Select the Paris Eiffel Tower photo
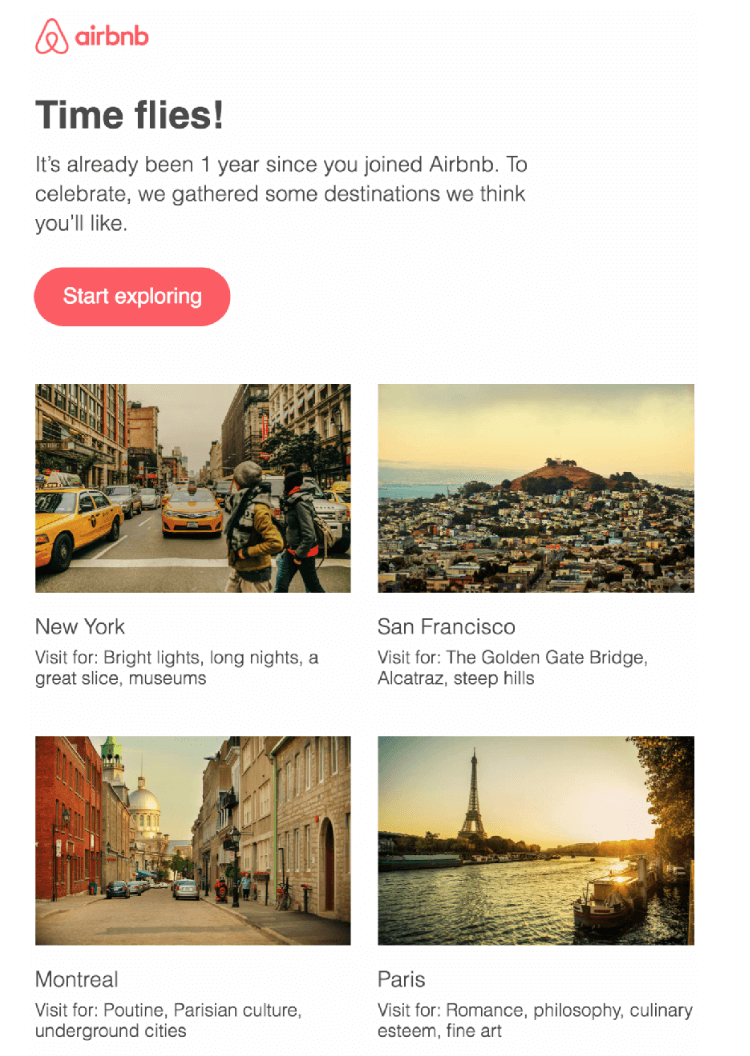This screenshot has width=750, height=1056. point(536,840)
